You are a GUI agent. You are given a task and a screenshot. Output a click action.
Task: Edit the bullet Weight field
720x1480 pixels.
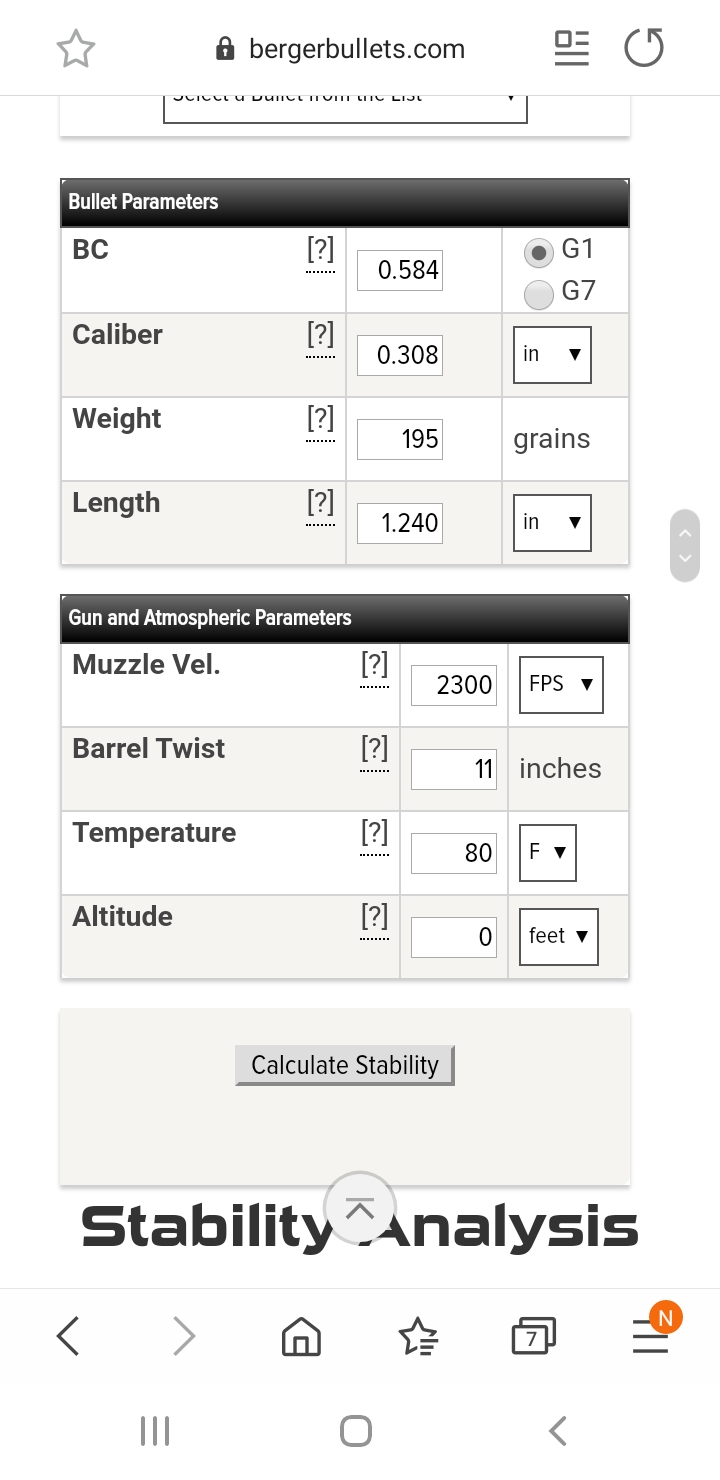click(x=399, y=438)
